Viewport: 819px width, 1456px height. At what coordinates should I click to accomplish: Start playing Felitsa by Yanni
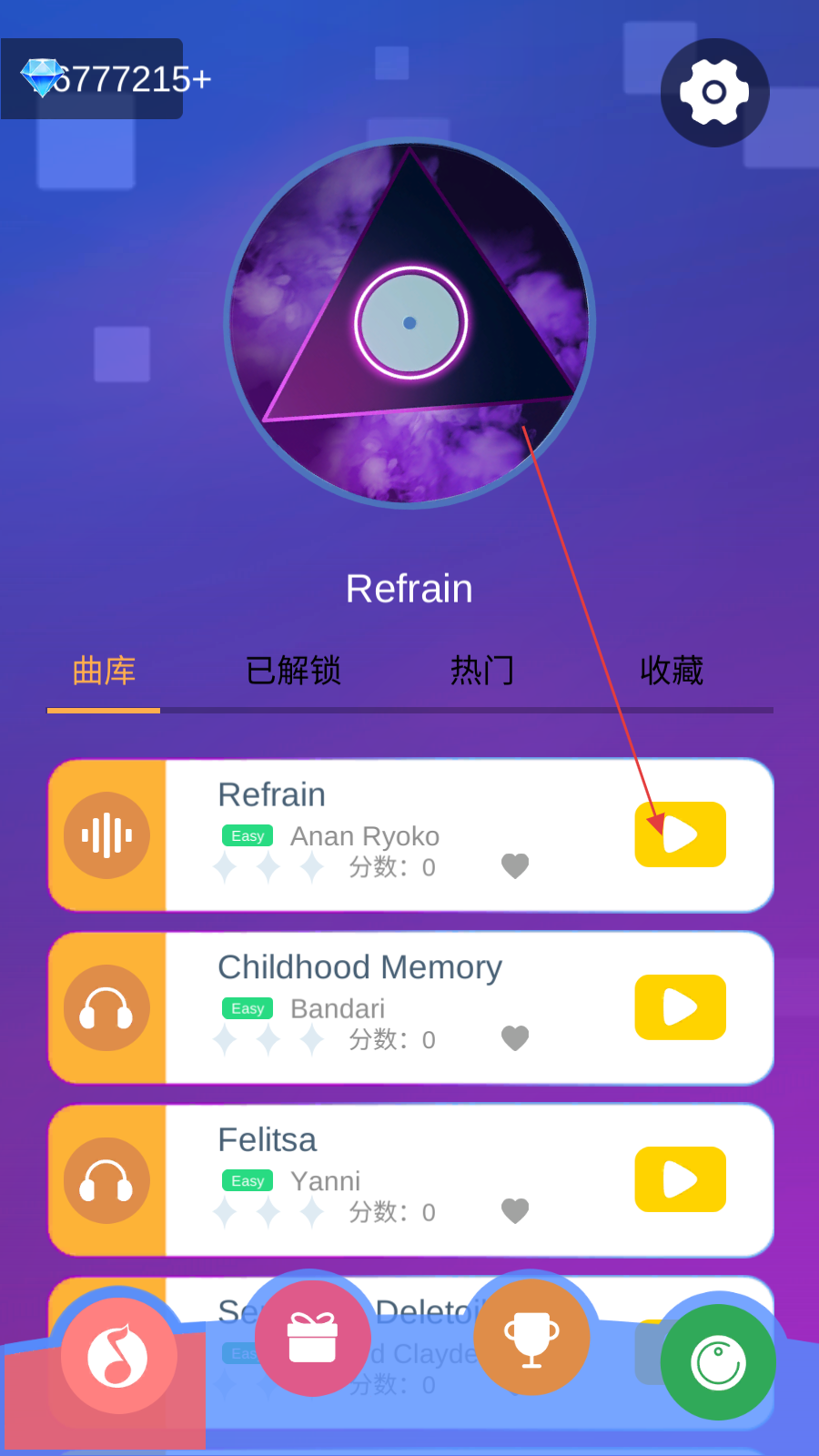pyautogui.click(x=680, y=1179)
